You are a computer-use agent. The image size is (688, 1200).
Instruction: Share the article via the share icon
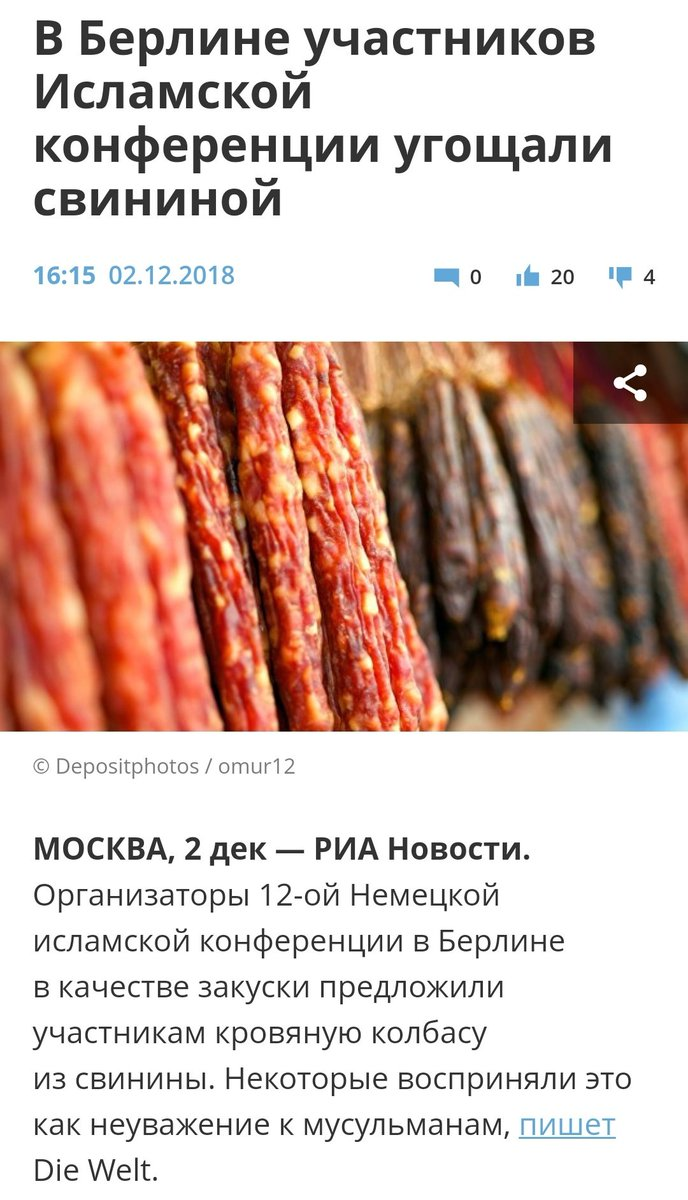point(630,383)
